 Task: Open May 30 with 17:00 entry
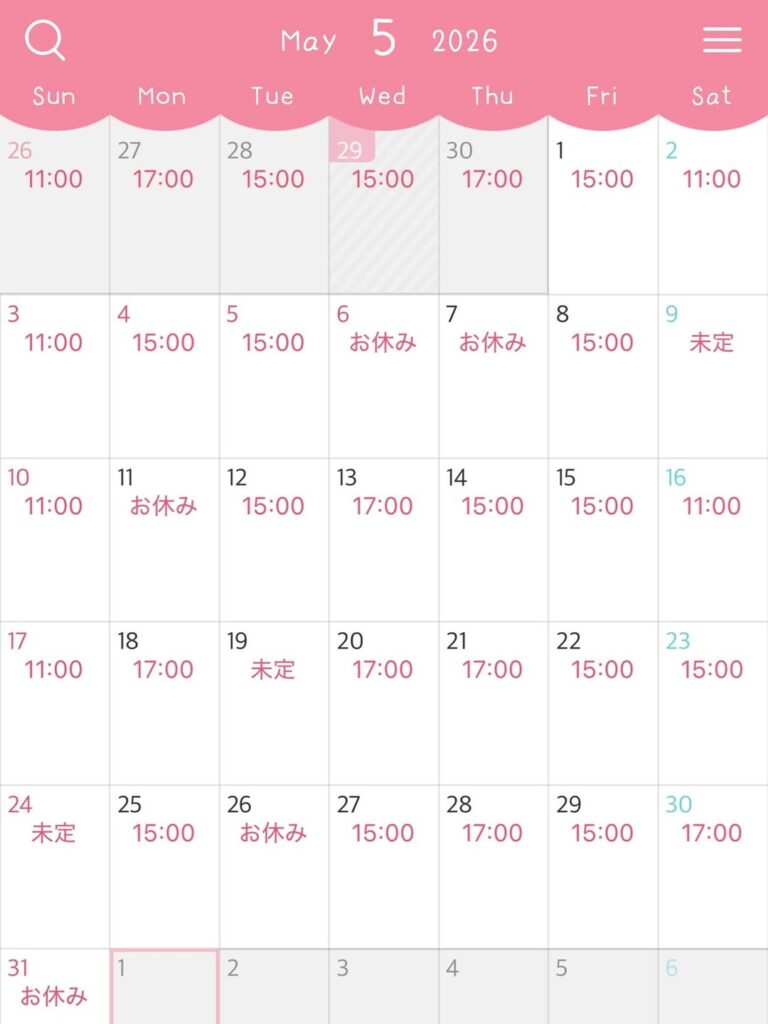point(712,866)
